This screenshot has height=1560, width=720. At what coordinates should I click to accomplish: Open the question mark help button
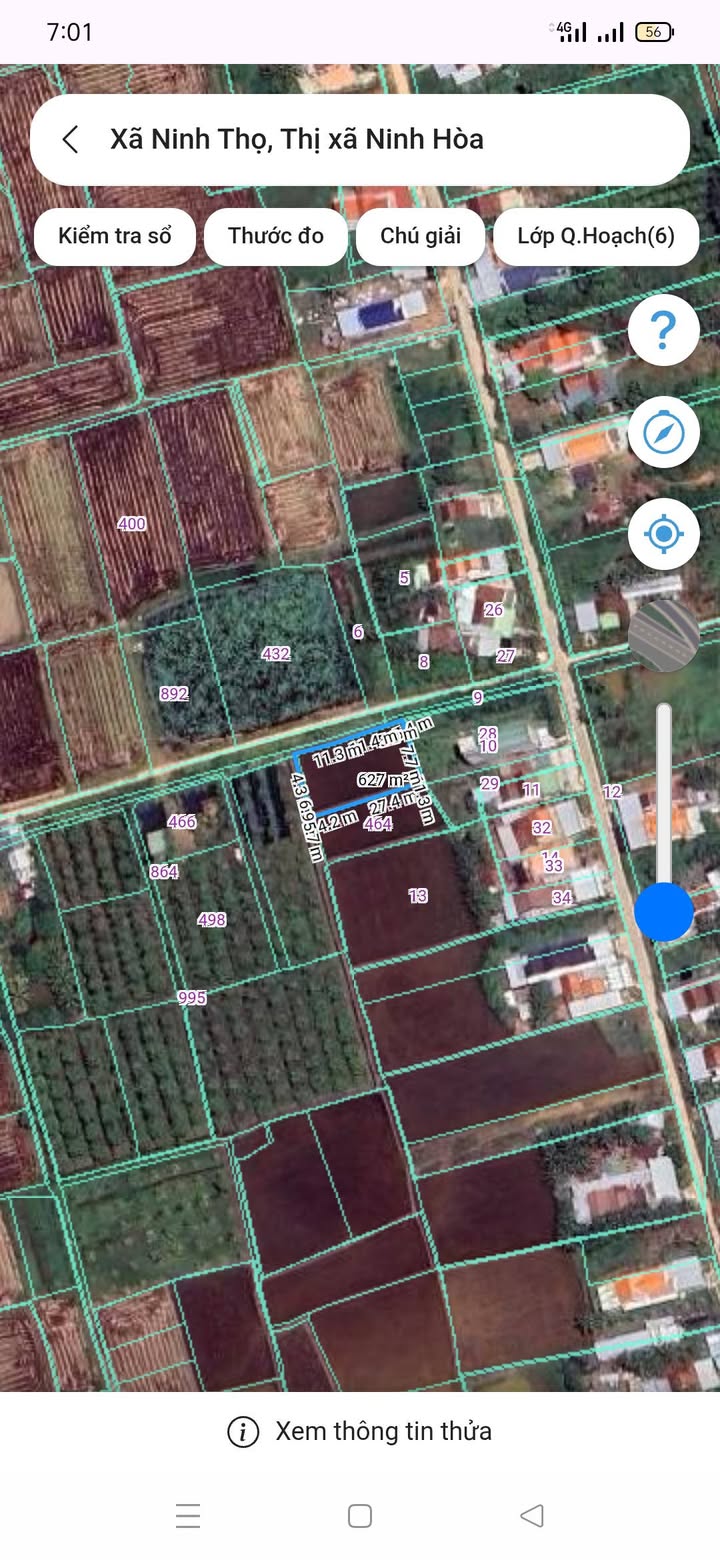pyautogui.click(x=663, y=330)
